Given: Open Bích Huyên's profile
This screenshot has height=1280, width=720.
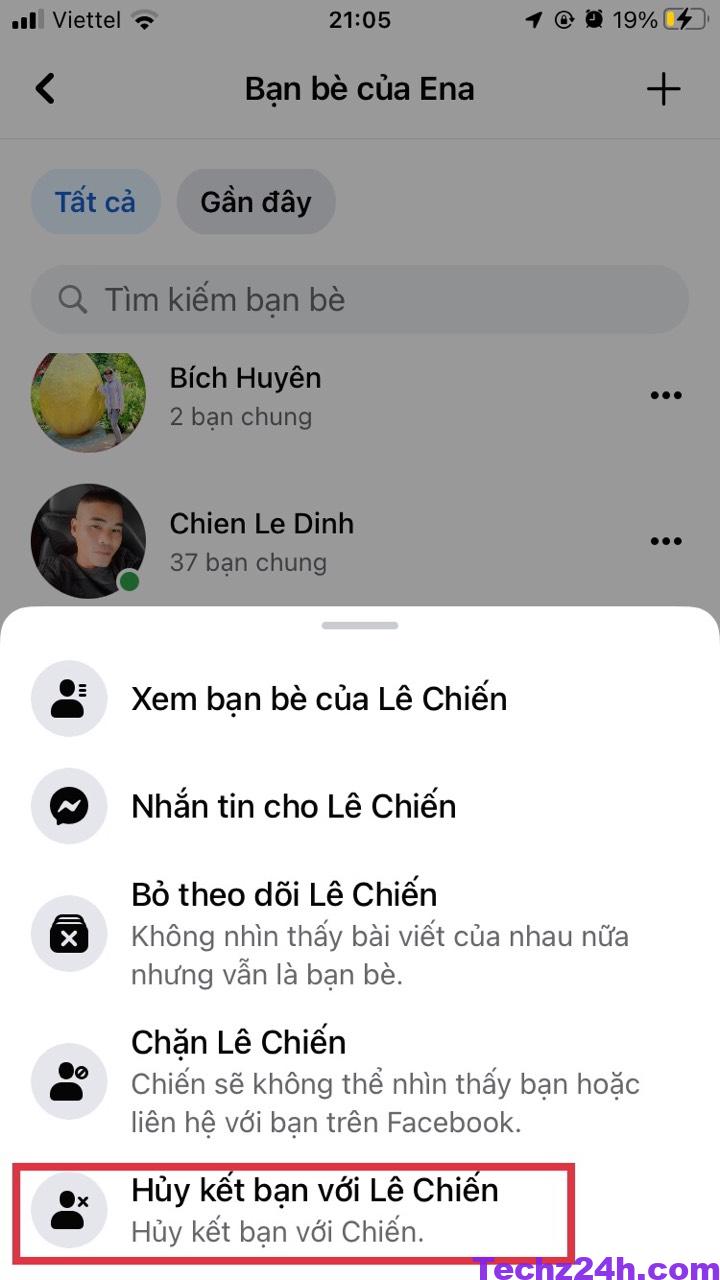Looking at the screenshot, I should pyautogui.click(x=245, y=378).
